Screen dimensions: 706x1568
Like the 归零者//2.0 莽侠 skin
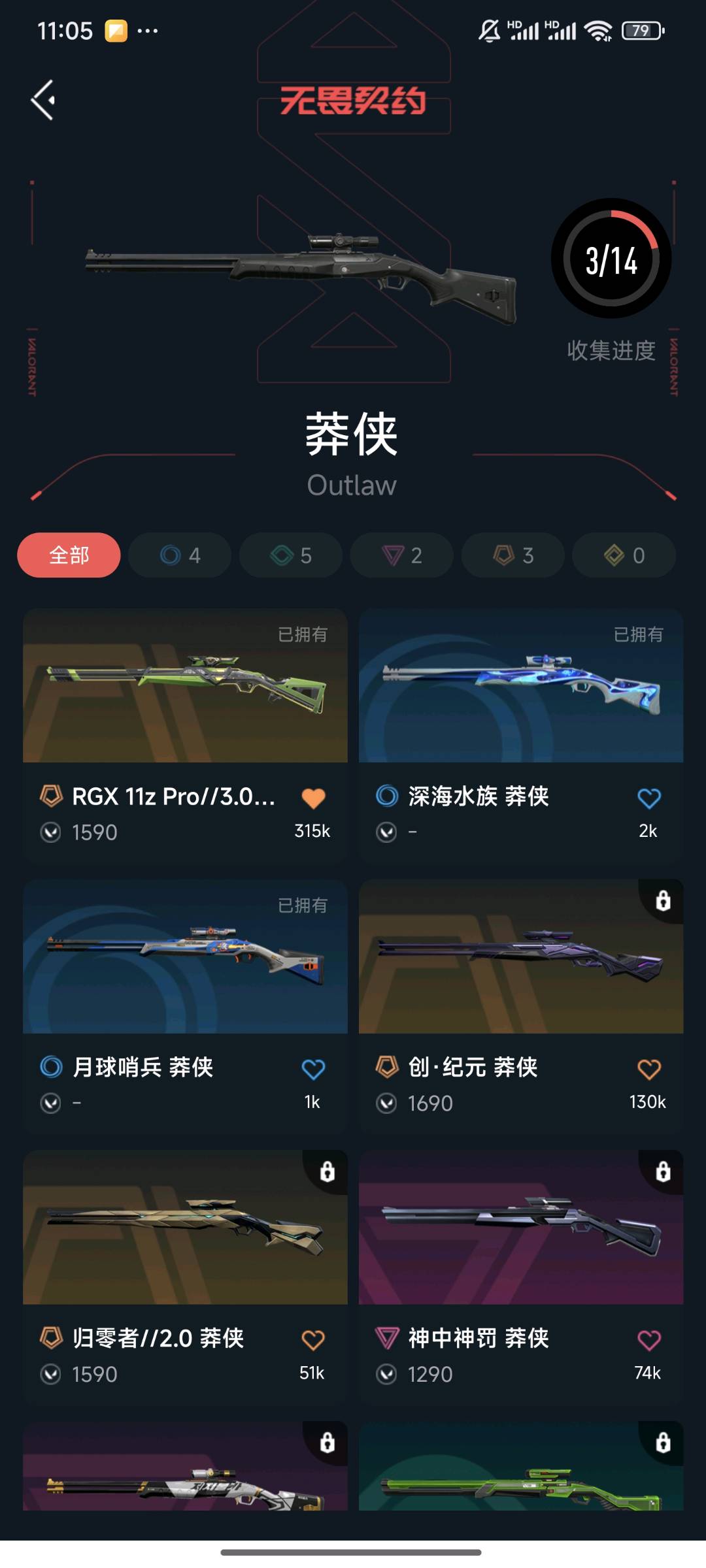(313, 1341)
